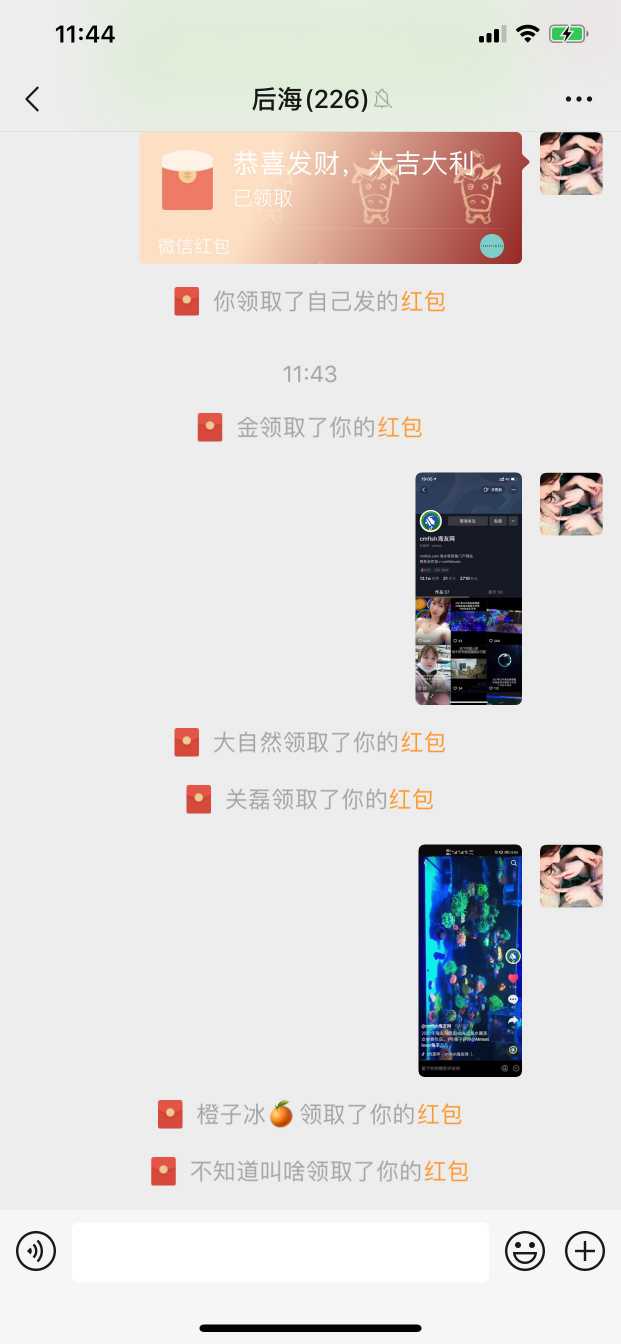621x1344 pixels.
Task: Open the group chat overflow menu
Action: pos(579,99)
